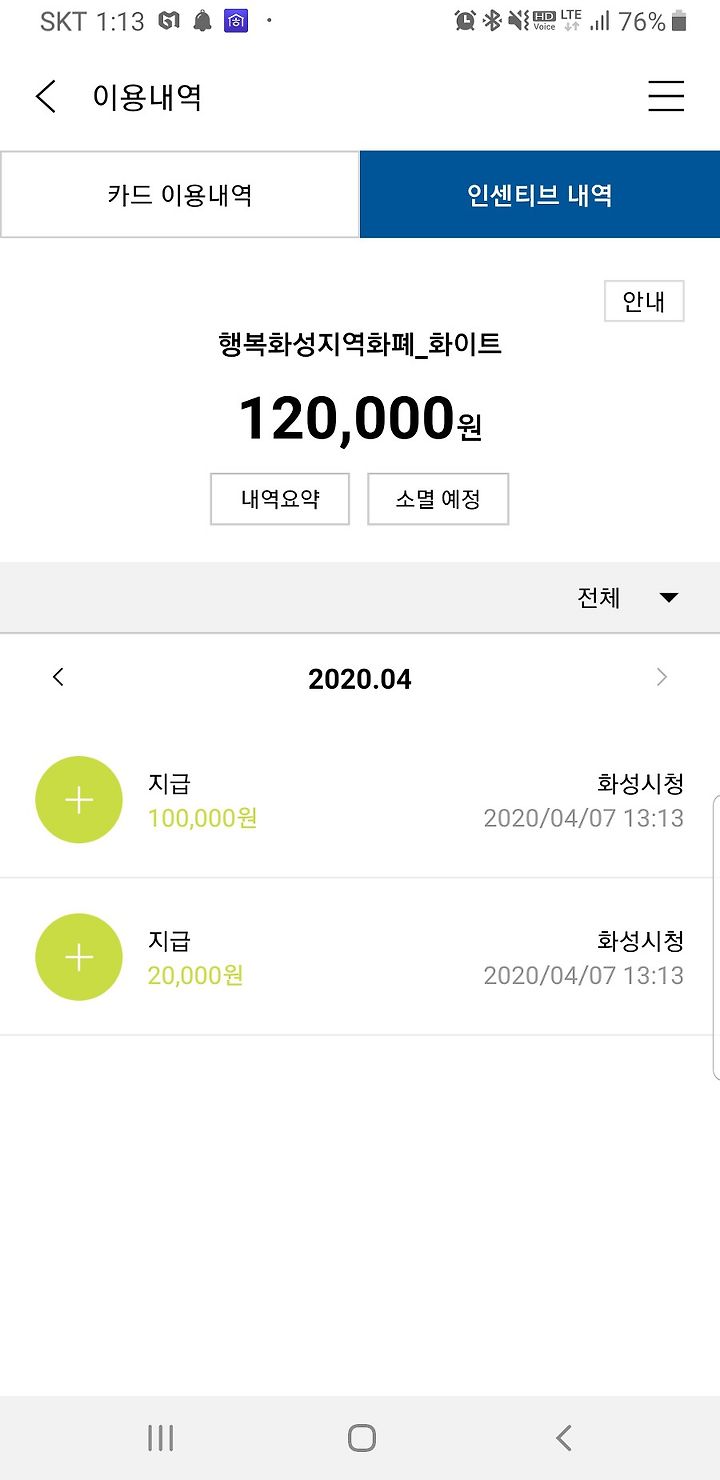
Task: Tap the 안내 button
Action: click(x=644, y=301)
